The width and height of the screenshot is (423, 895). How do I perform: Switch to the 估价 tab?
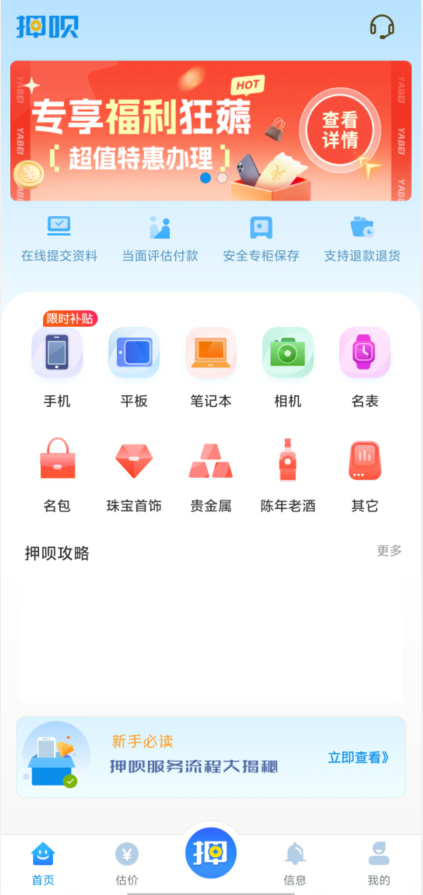pos(127,864)
